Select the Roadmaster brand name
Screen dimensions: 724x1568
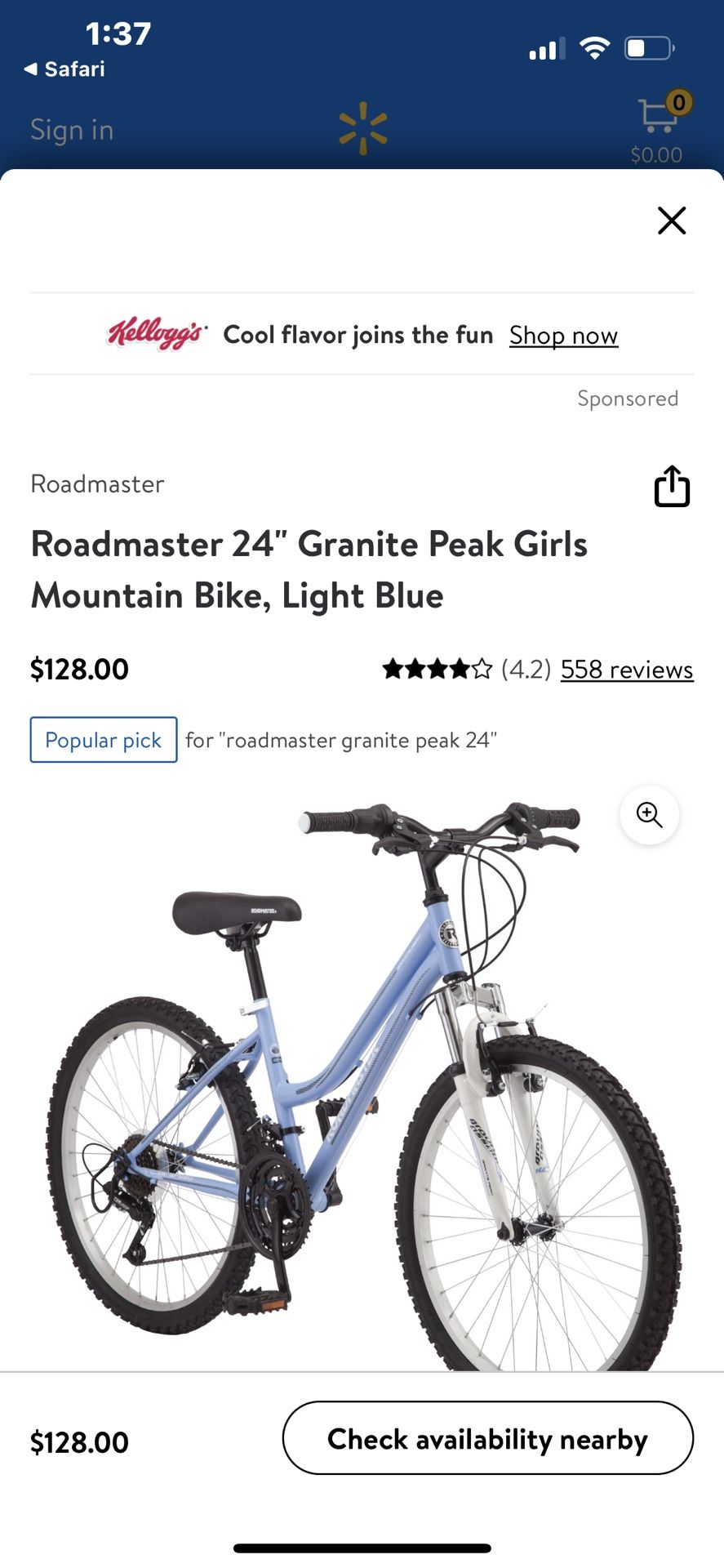pyautogui.click(x=96, y=483)
